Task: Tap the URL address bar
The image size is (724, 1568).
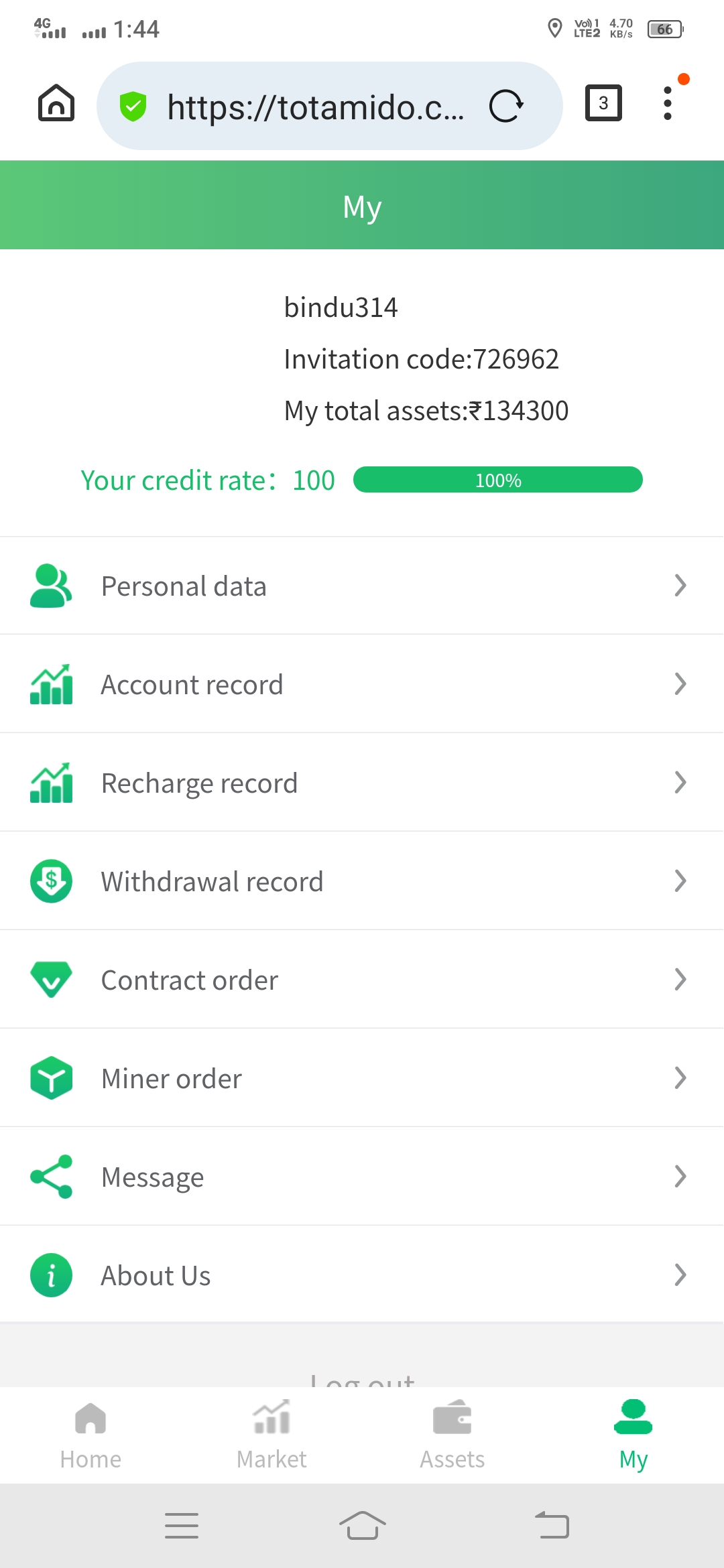Action: point(315,107)
